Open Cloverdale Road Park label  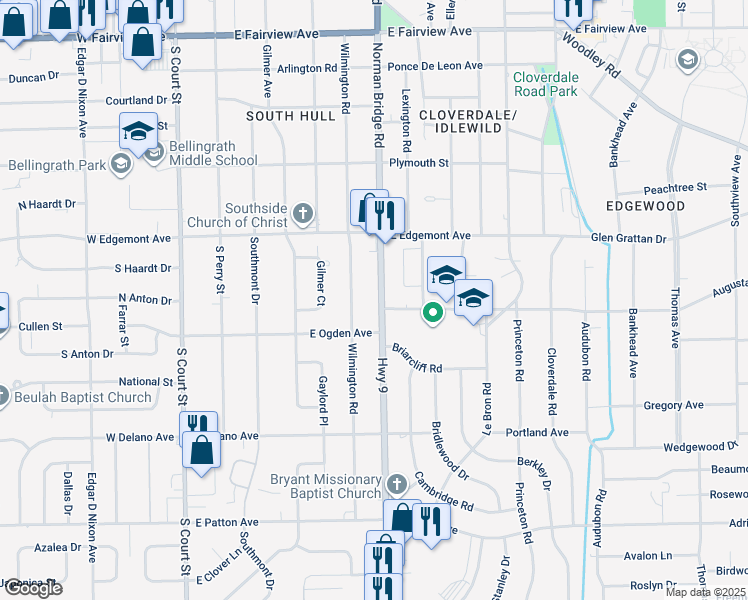[546, 84]
